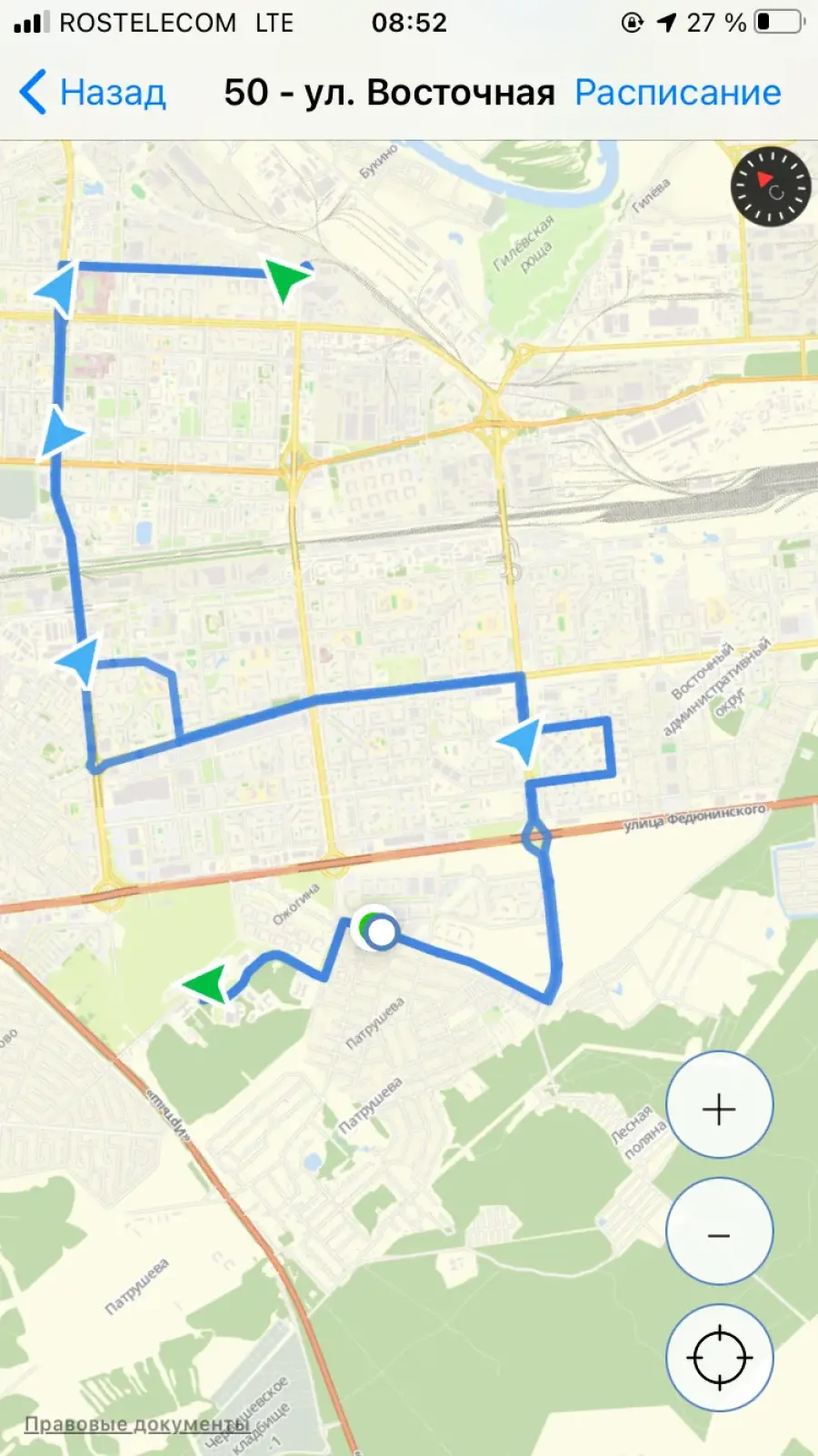Open the Правовые документы link

pyautogui.click(x=137, y=1423)
